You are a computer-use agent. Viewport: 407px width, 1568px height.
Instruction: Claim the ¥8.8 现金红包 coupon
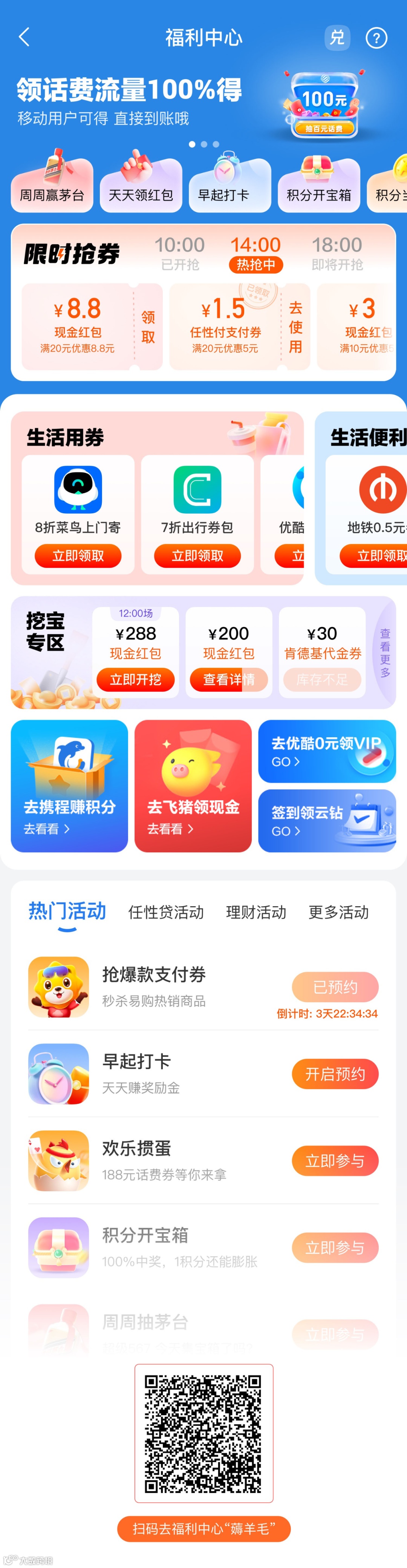coord(148,327)
